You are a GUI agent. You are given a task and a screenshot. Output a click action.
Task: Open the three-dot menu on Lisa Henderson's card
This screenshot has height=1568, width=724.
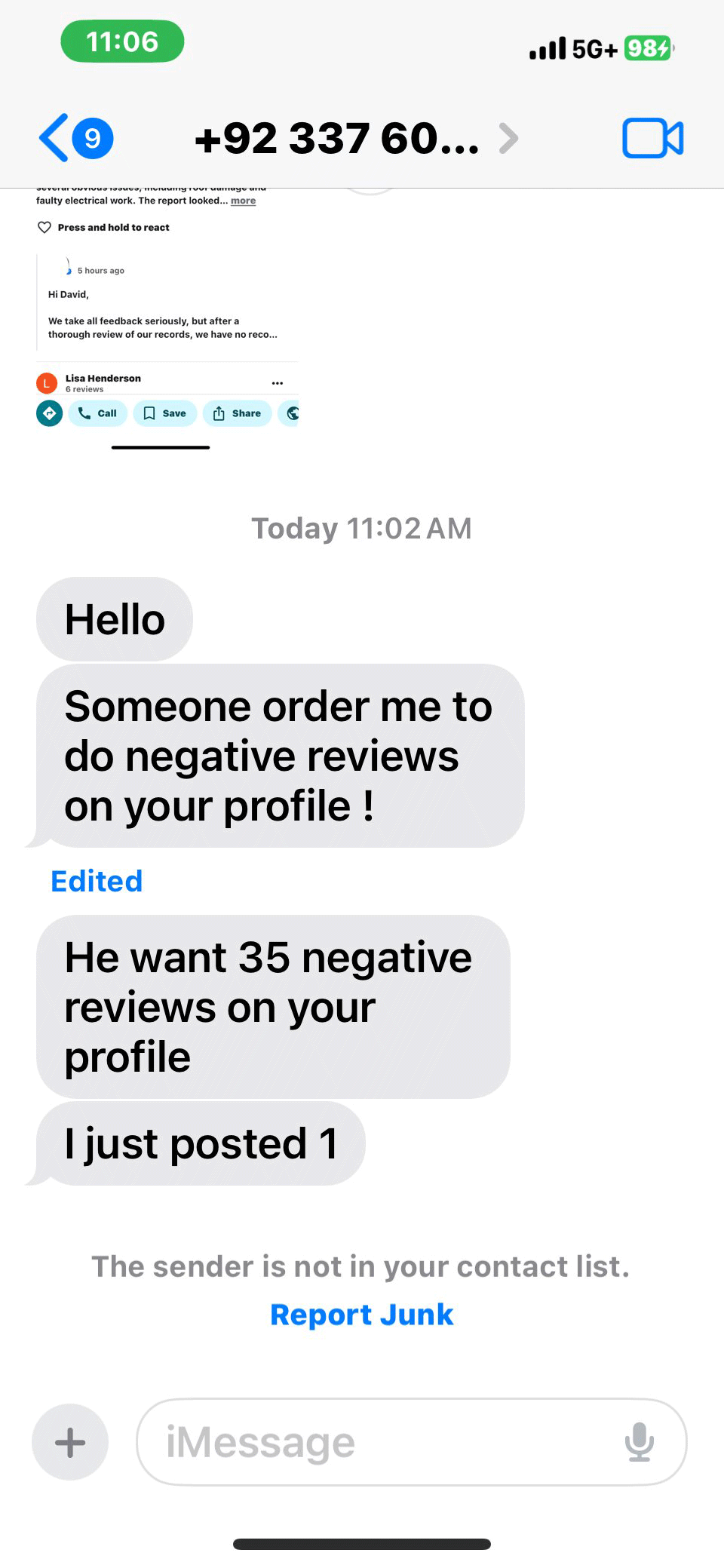pyautogui.click(x=278, y=383)
